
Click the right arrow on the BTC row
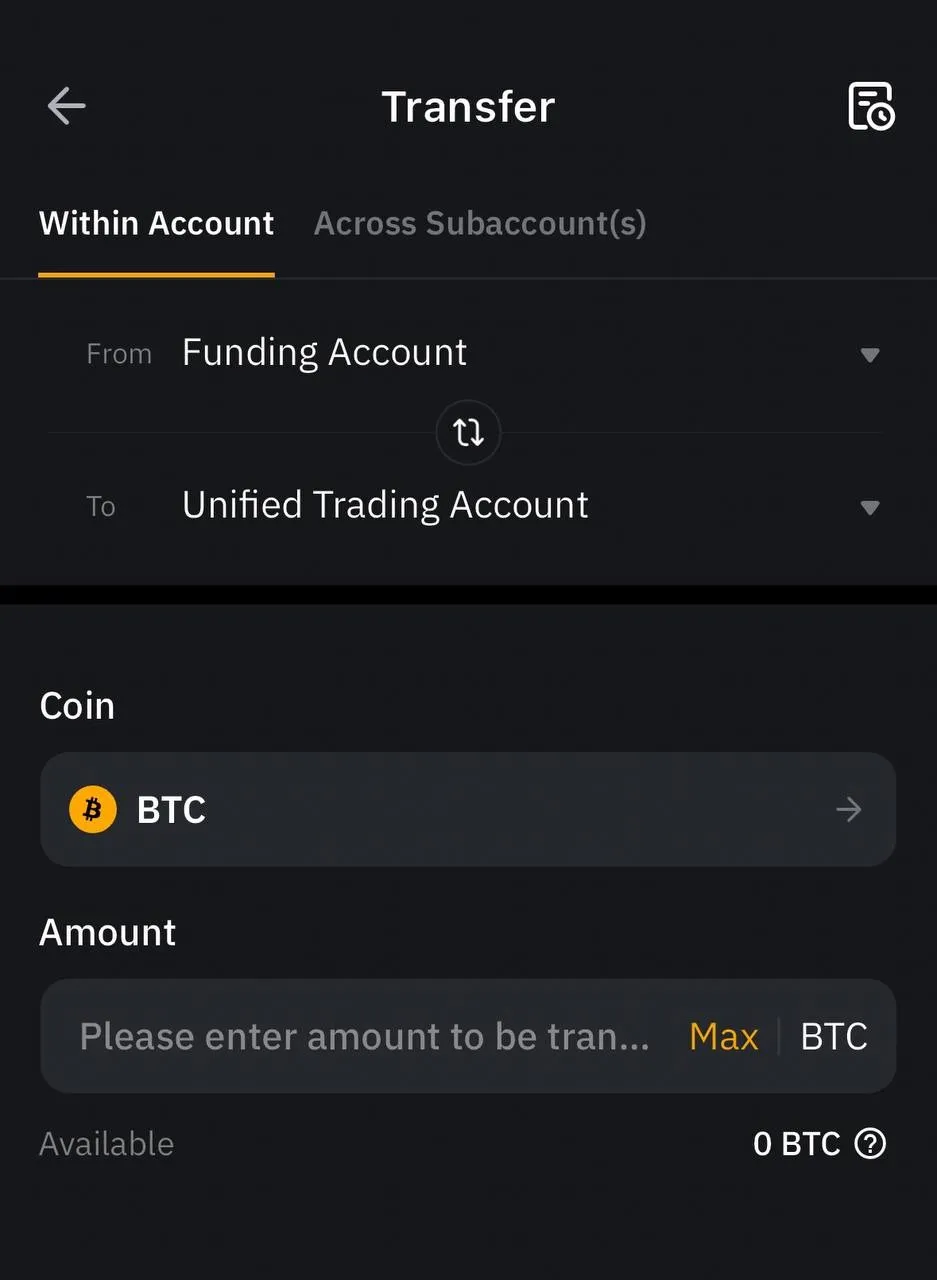[848, 809]
